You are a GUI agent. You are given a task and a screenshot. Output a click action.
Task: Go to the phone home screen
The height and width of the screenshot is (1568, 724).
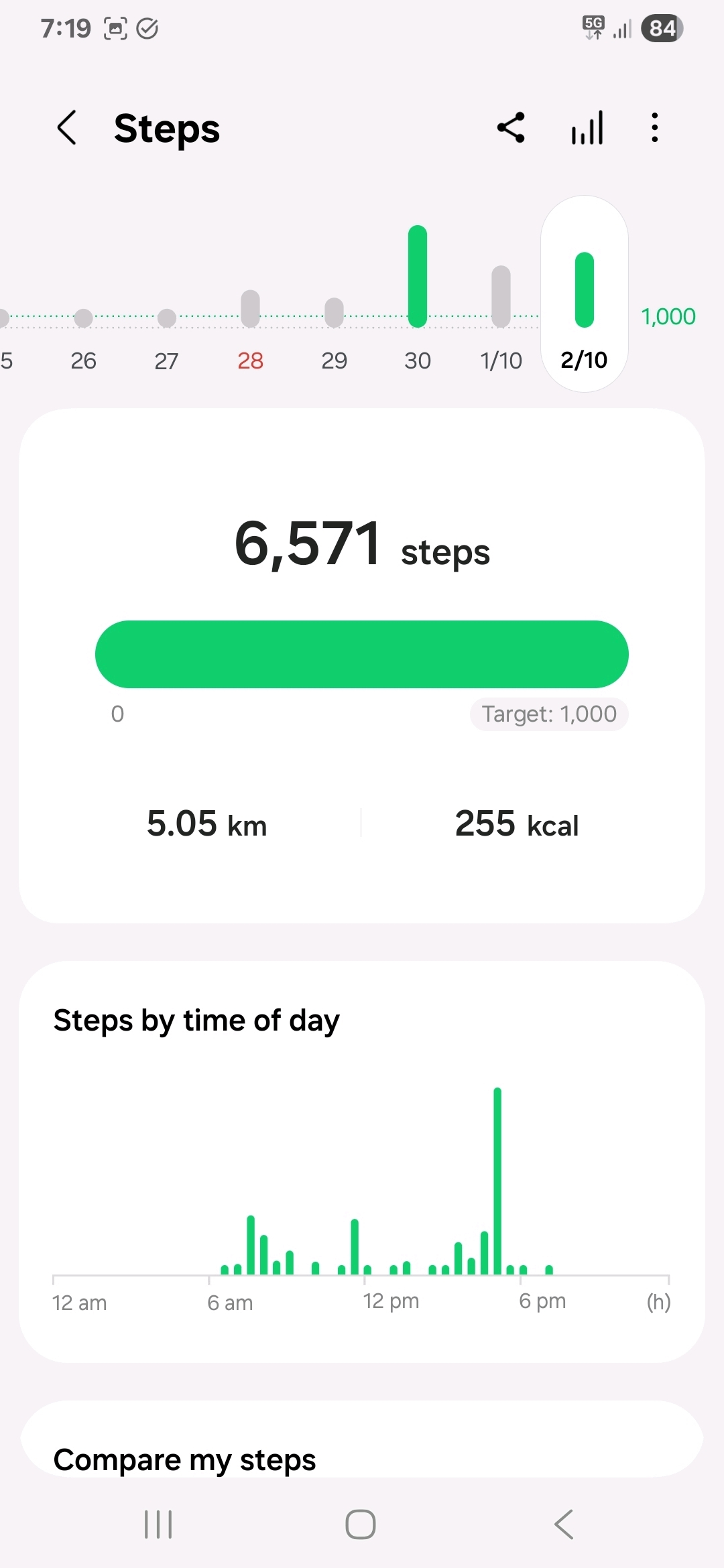(361, 1524)
